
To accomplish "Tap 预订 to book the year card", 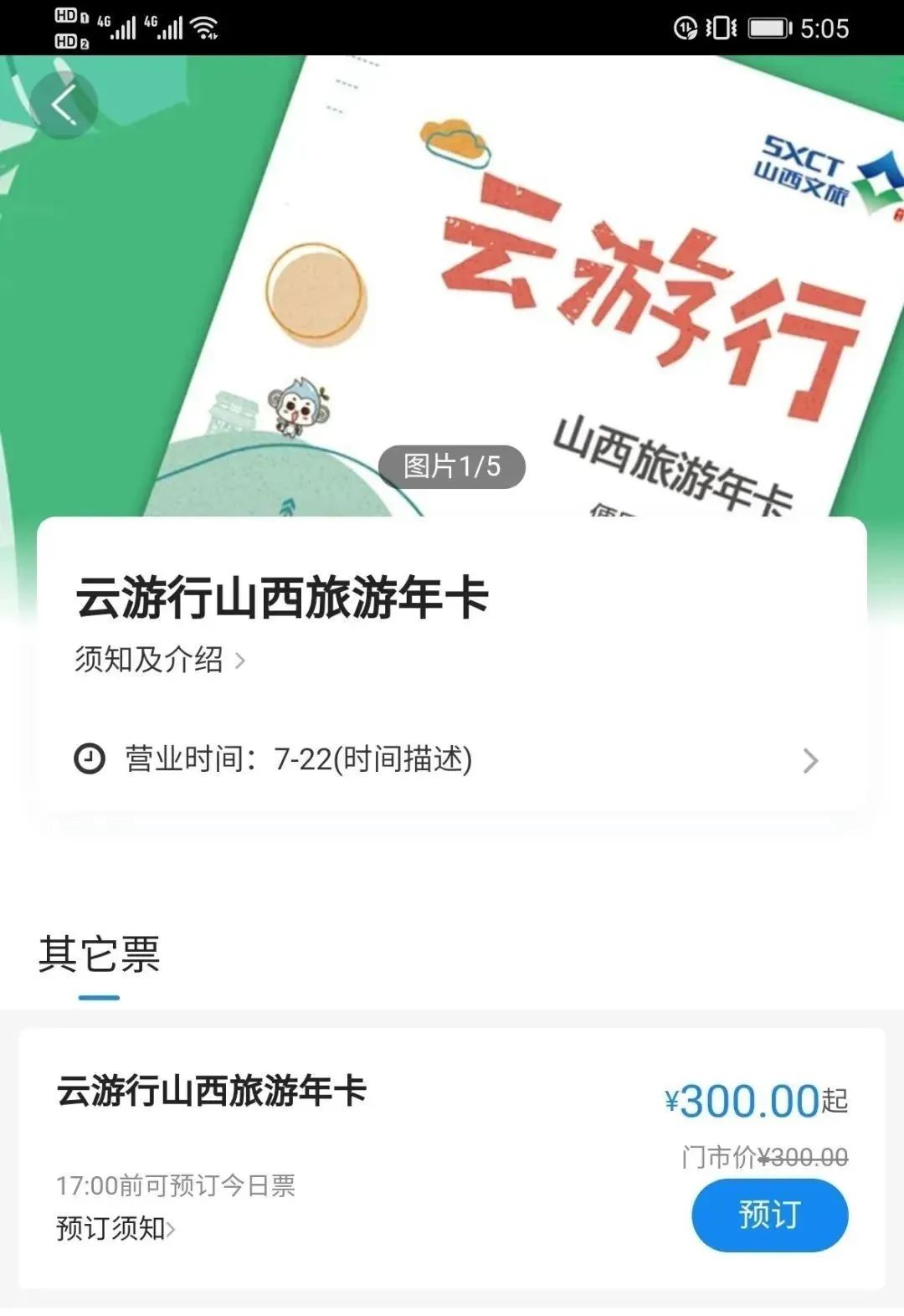I will point(769,1215).
